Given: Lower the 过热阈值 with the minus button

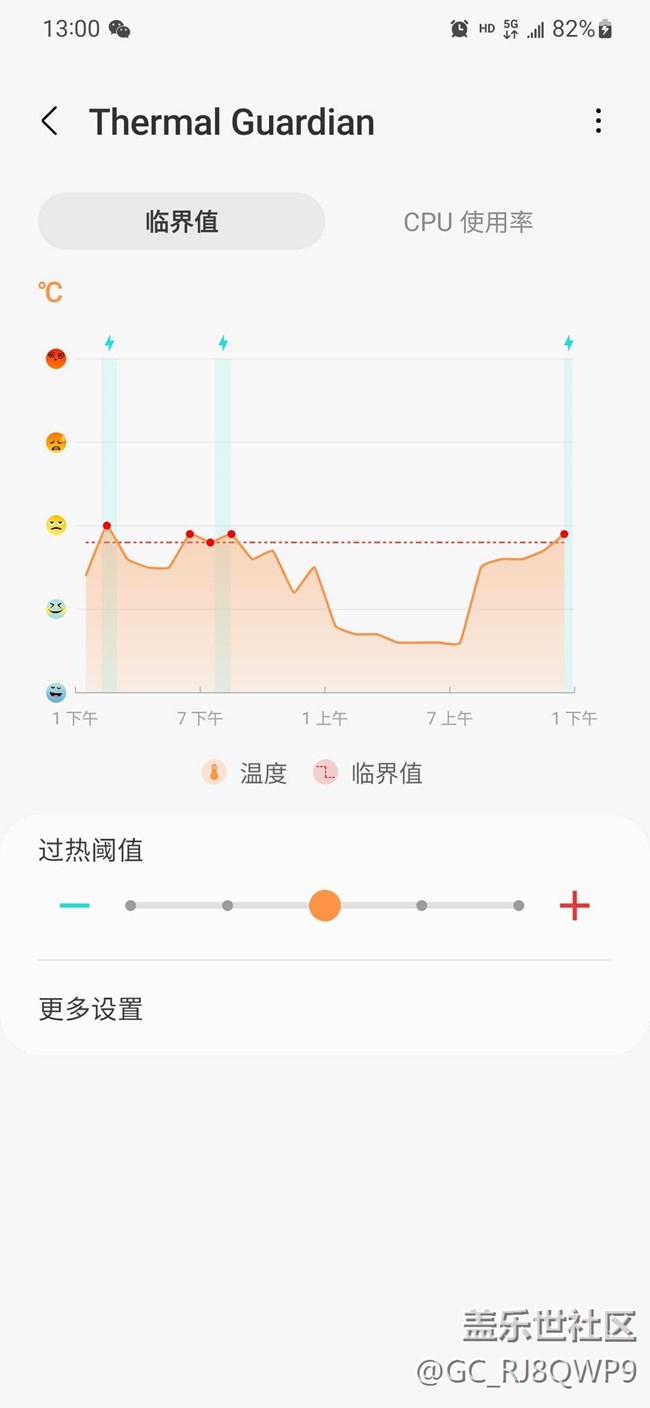Looking at the screenshot, I should click(x=75, y=906).
